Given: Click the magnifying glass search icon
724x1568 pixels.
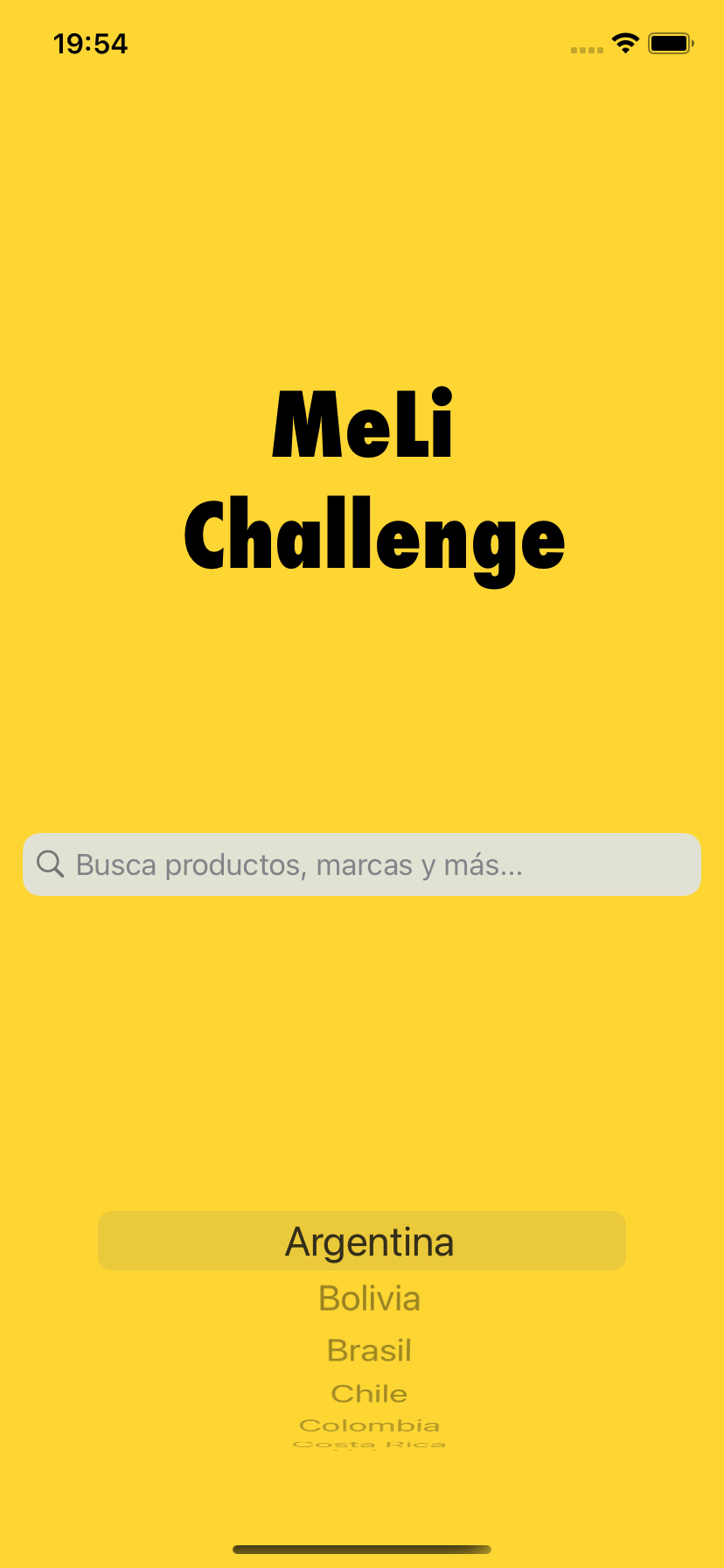Looking at the screenshot, I should click(x=51, y=864).
